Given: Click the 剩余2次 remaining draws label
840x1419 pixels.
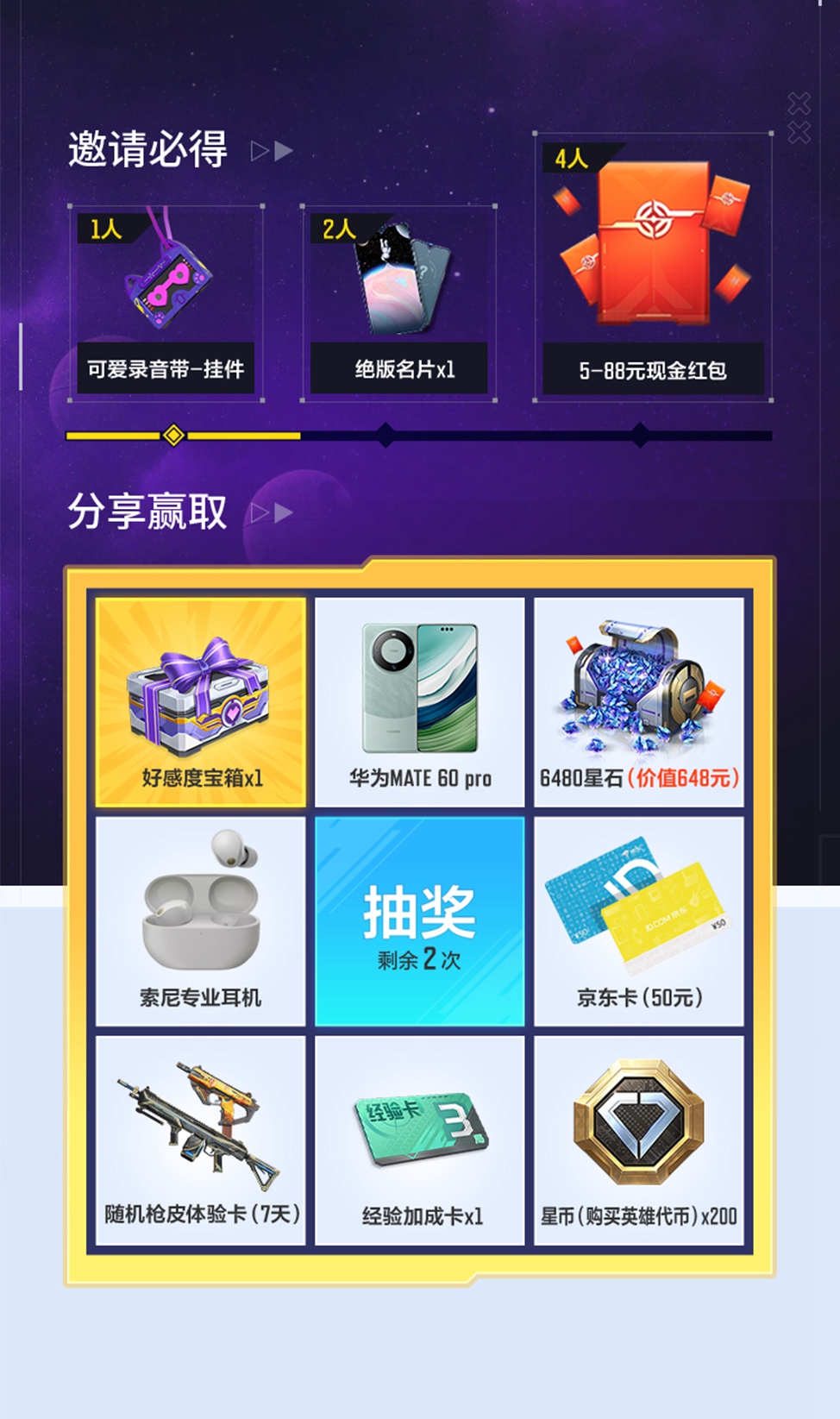Looking at the screenshot, I should (418, 958).
